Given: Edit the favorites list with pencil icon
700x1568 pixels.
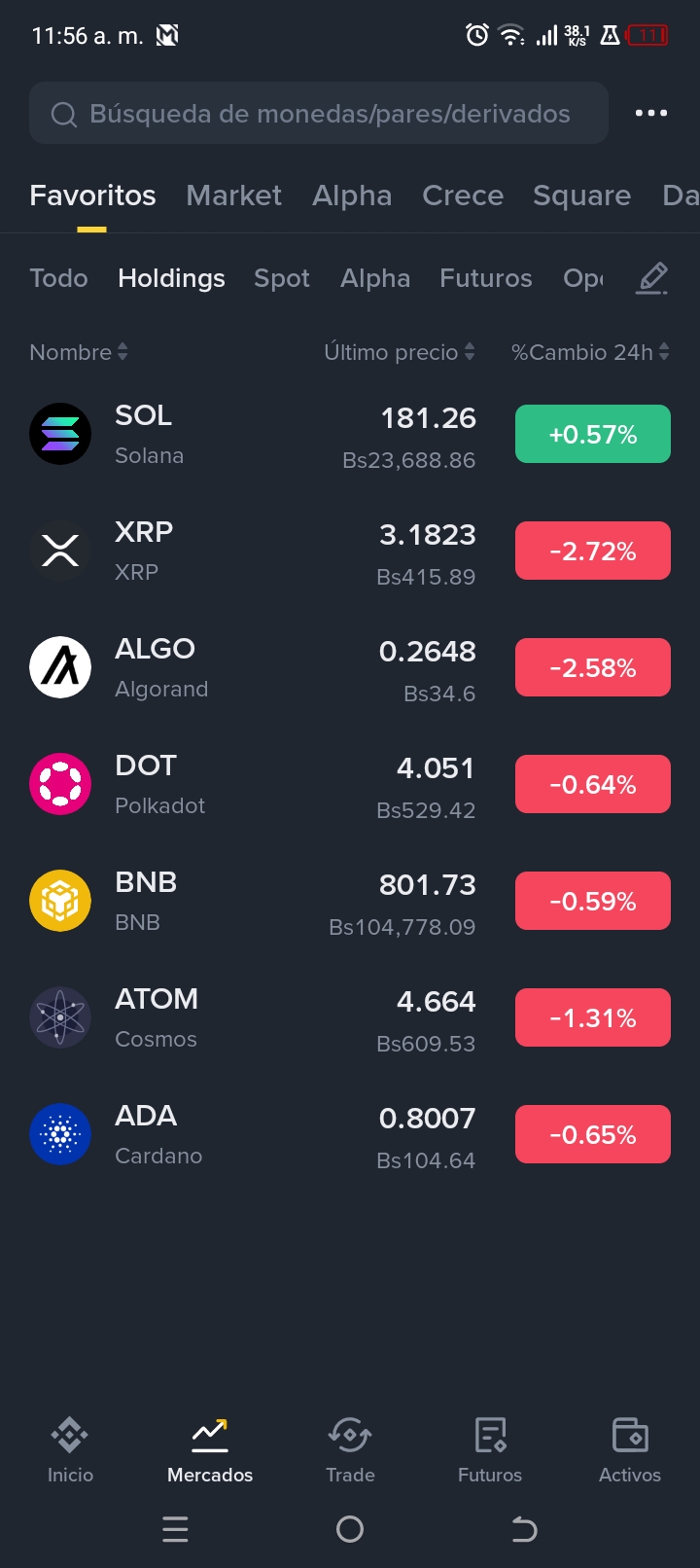Looking at the screenshot, I should (652, 278).
